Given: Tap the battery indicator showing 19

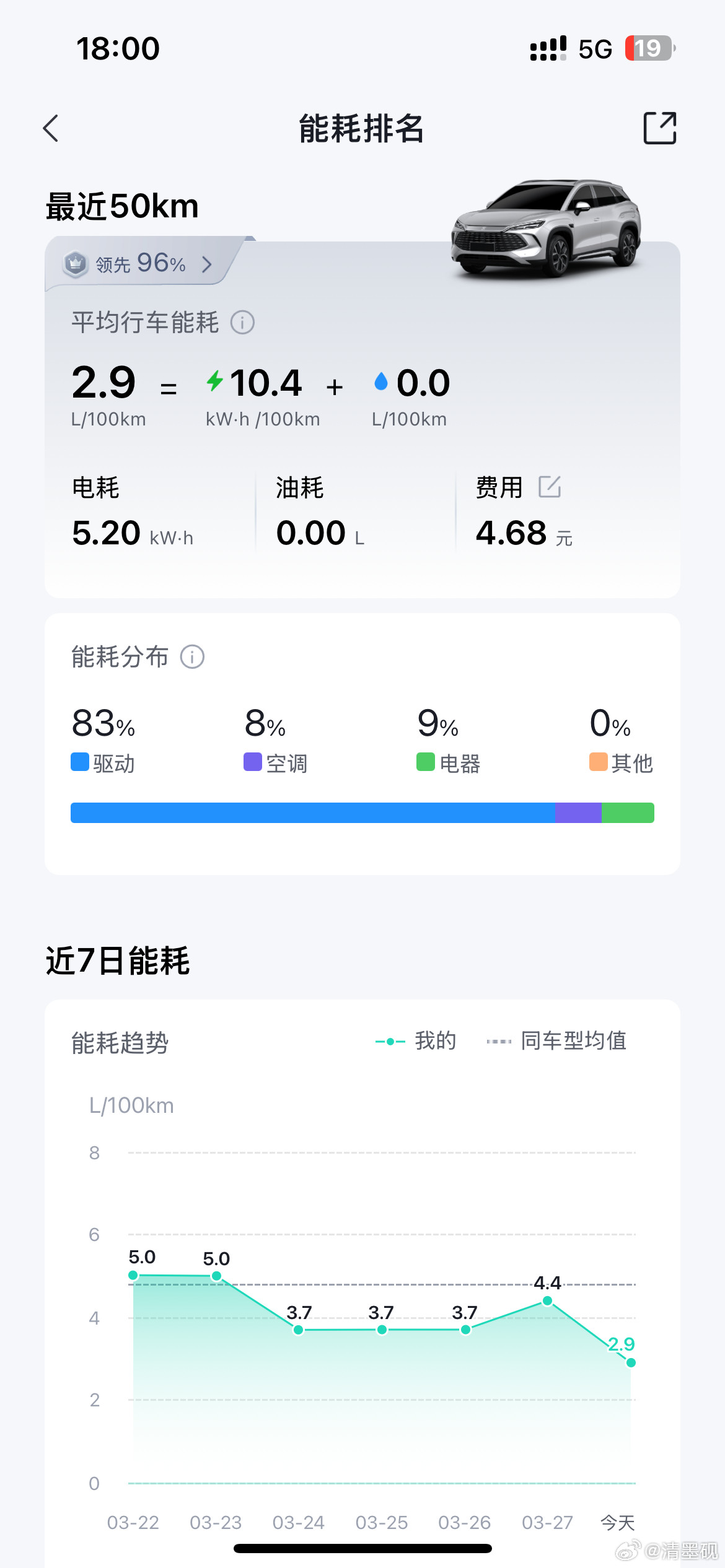Looking at the screenshot, I should coord(648,48).
